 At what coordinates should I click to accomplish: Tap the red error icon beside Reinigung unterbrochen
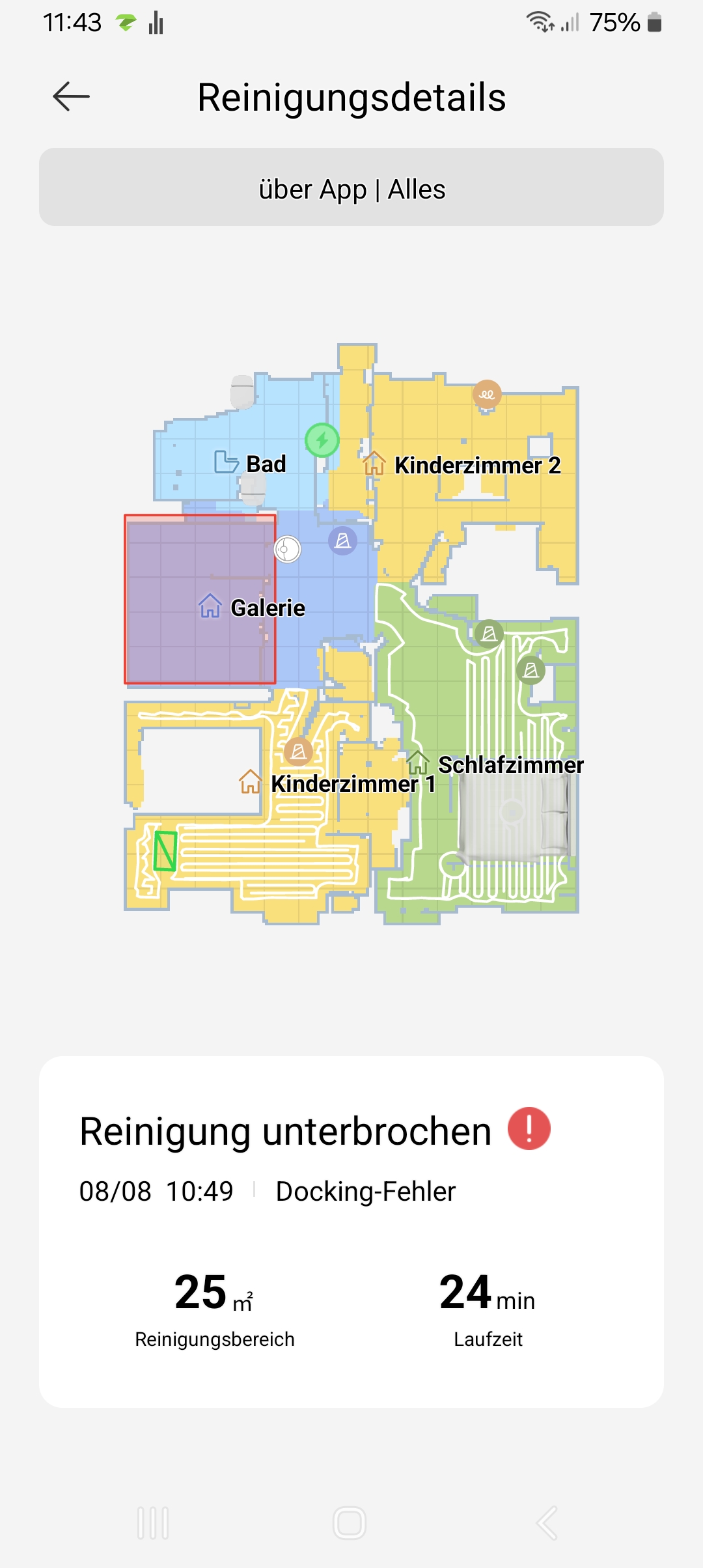click(529, 1129)
